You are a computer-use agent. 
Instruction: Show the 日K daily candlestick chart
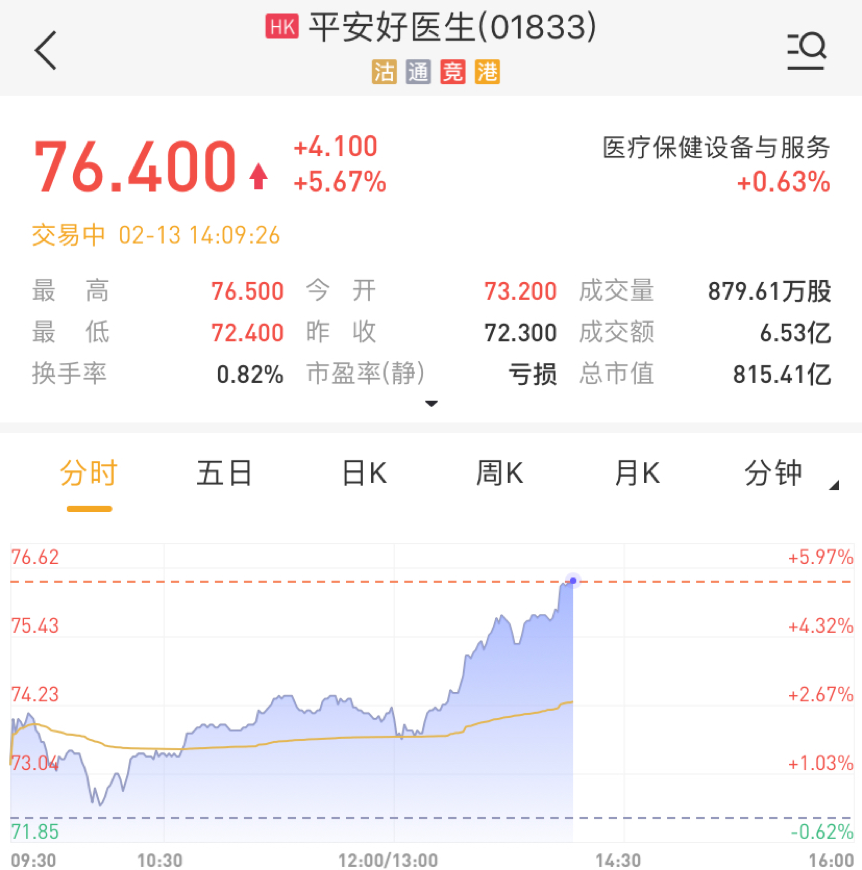coord(364,473)
